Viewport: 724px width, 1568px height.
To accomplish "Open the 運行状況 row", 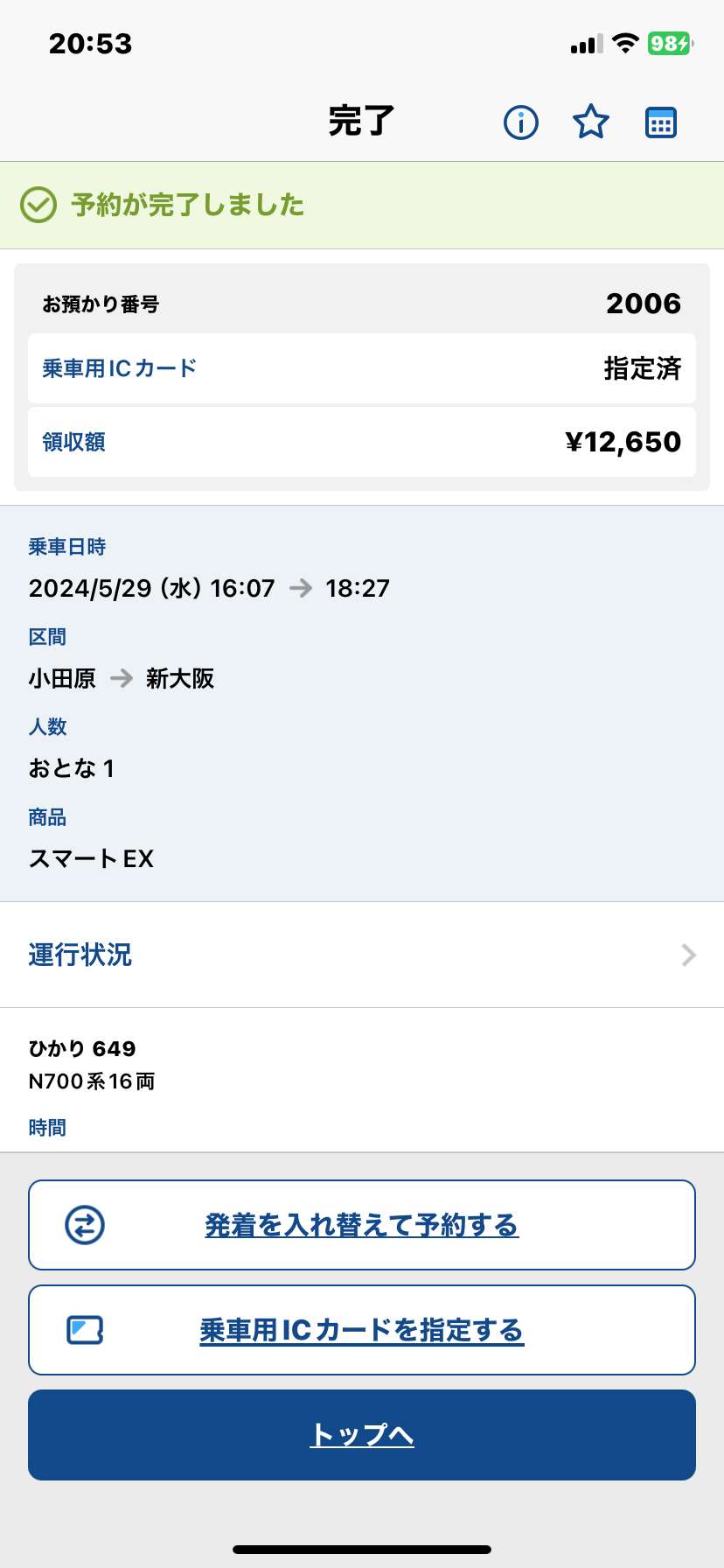I will click(362, 955).
